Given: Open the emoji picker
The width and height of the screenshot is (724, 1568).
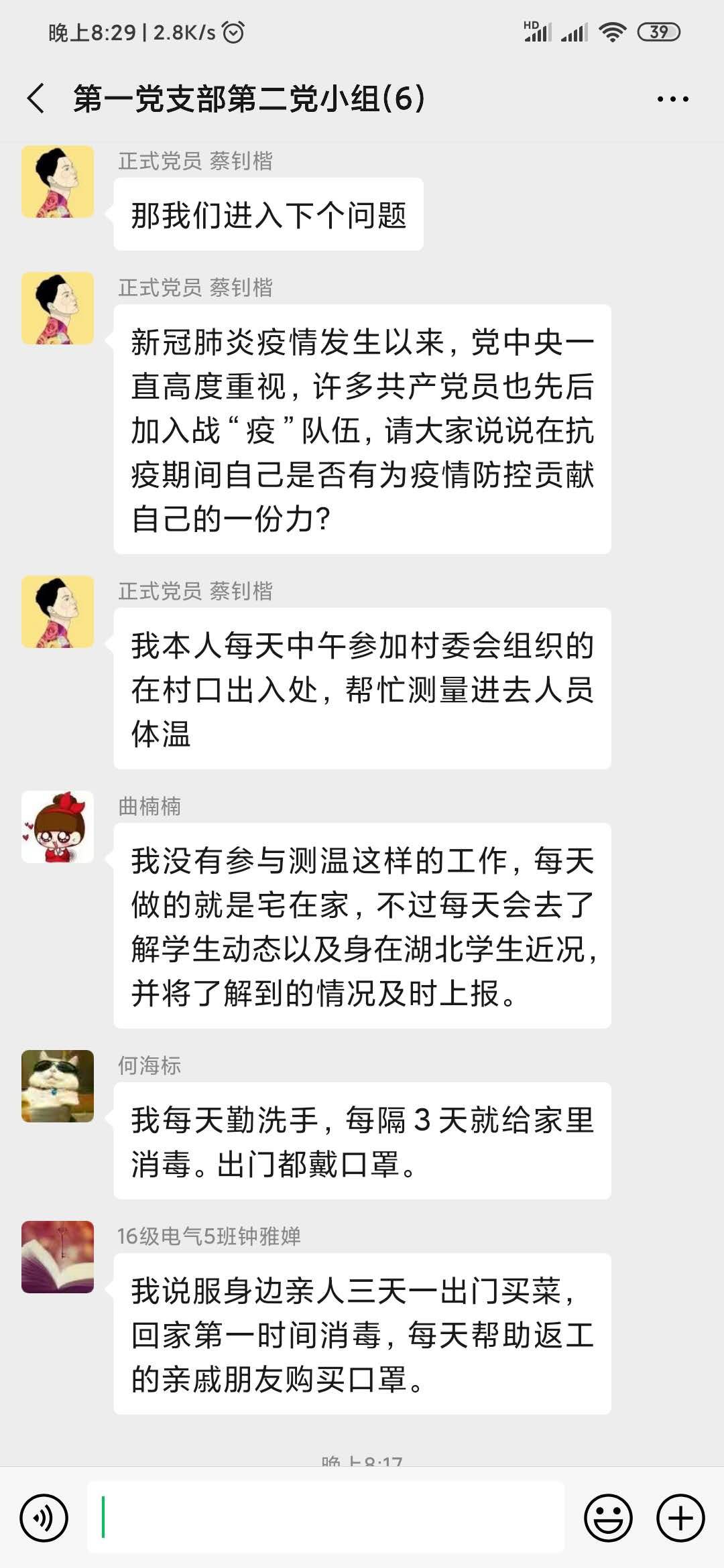Looking at the screenshot, I should [608, 1518].
